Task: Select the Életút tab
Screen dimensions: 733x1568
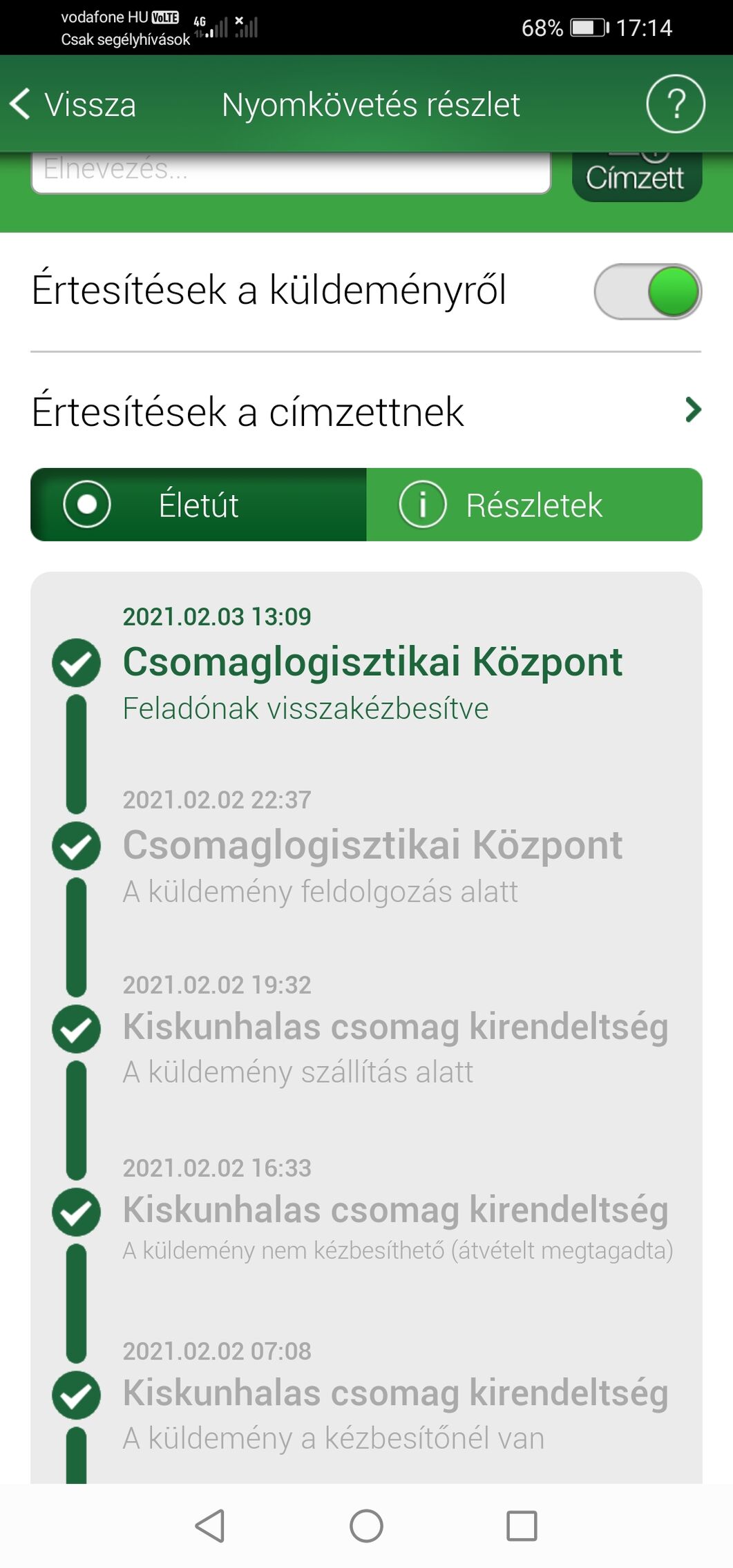Action: 198,505
